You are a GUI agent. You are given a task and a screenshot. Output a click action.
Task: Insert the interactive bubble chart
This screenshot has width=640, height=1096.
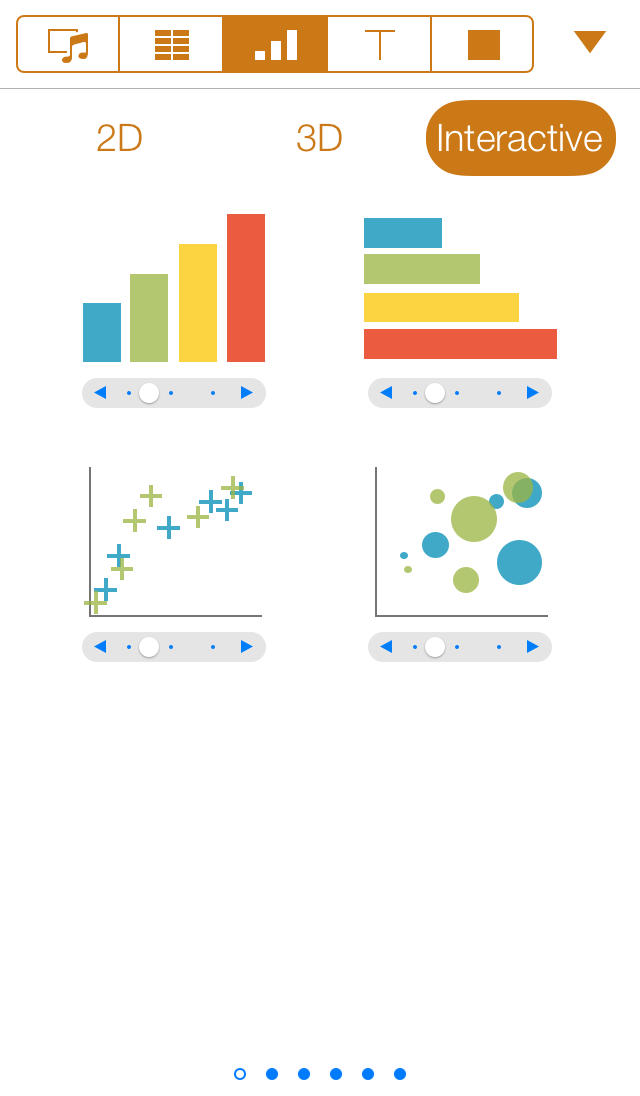point(460,542)
